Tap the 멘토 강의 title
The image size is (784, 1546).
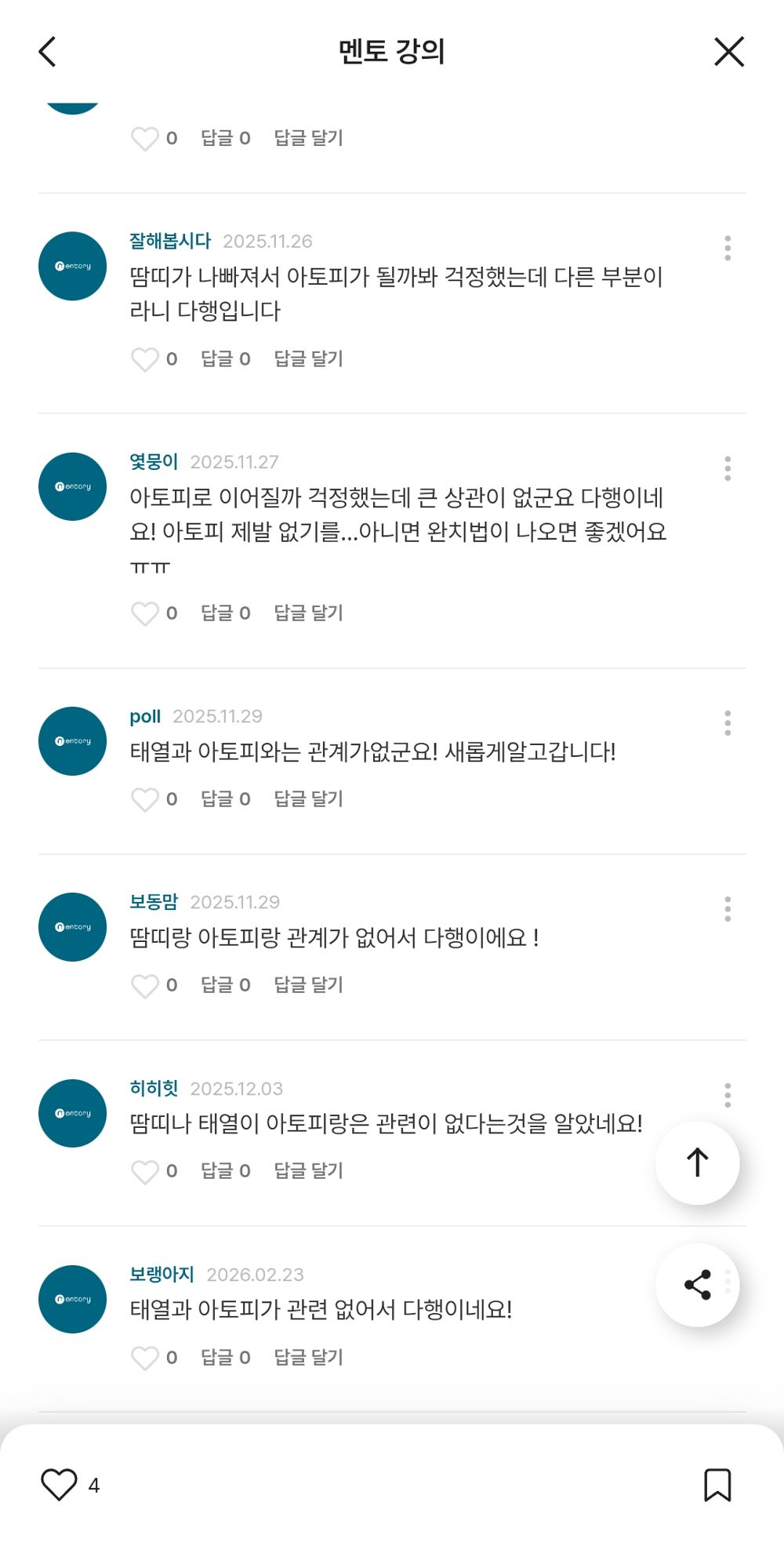[392, 51]
